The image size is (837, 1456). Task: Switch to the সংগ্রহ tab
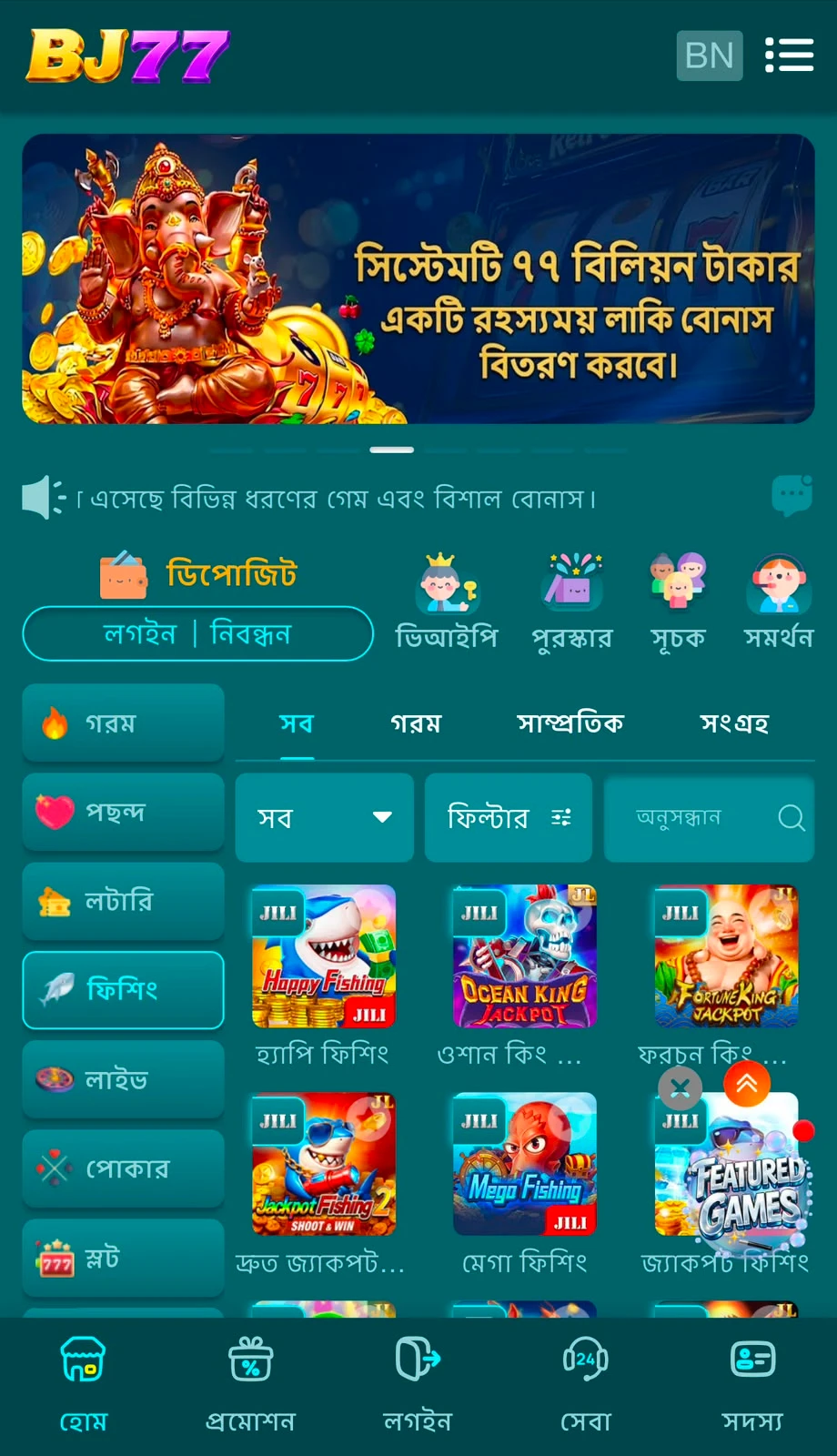pos(734,723)
